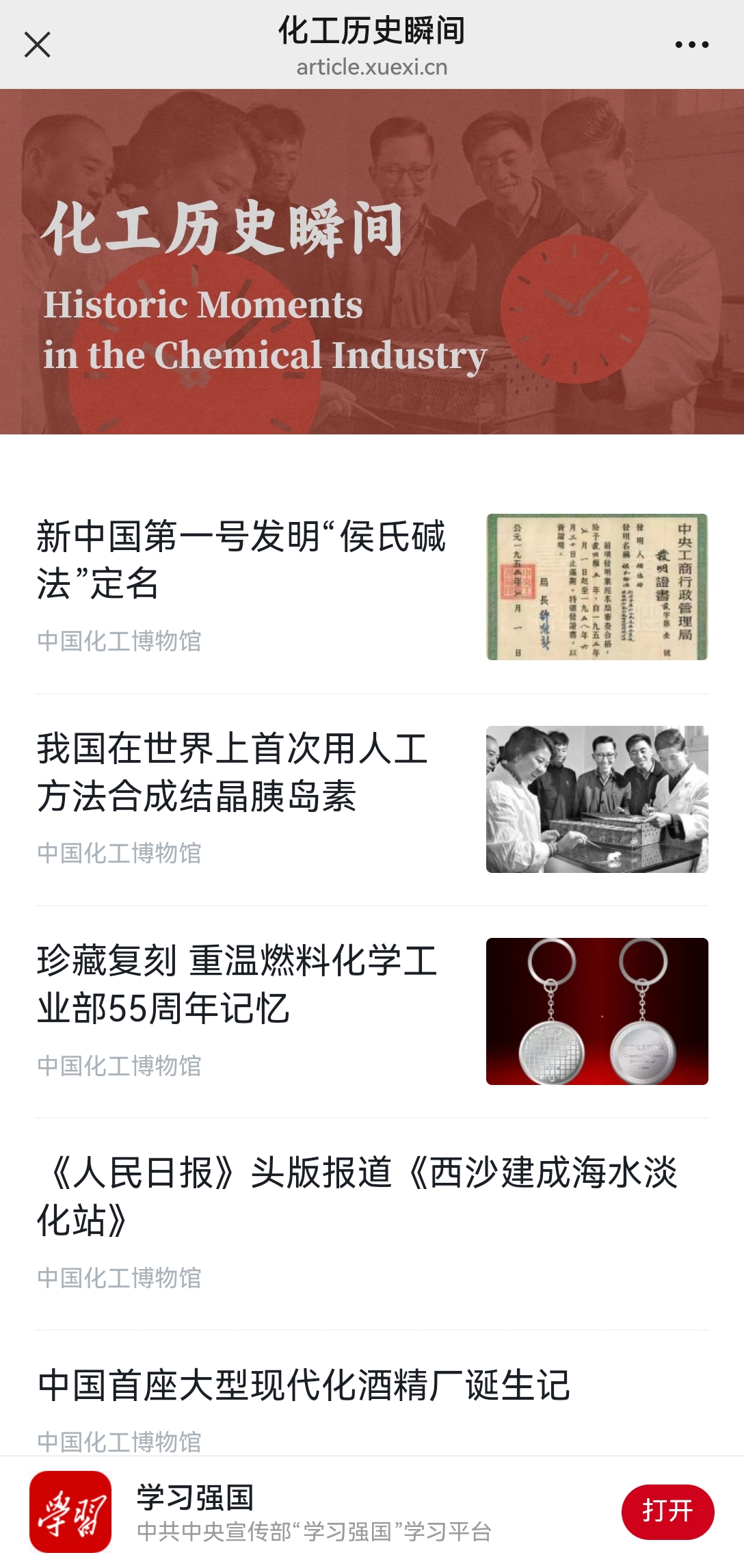Open article about 侯氏碱法 naming
This screenshot has height=1568, width=744.
(241, 560)
